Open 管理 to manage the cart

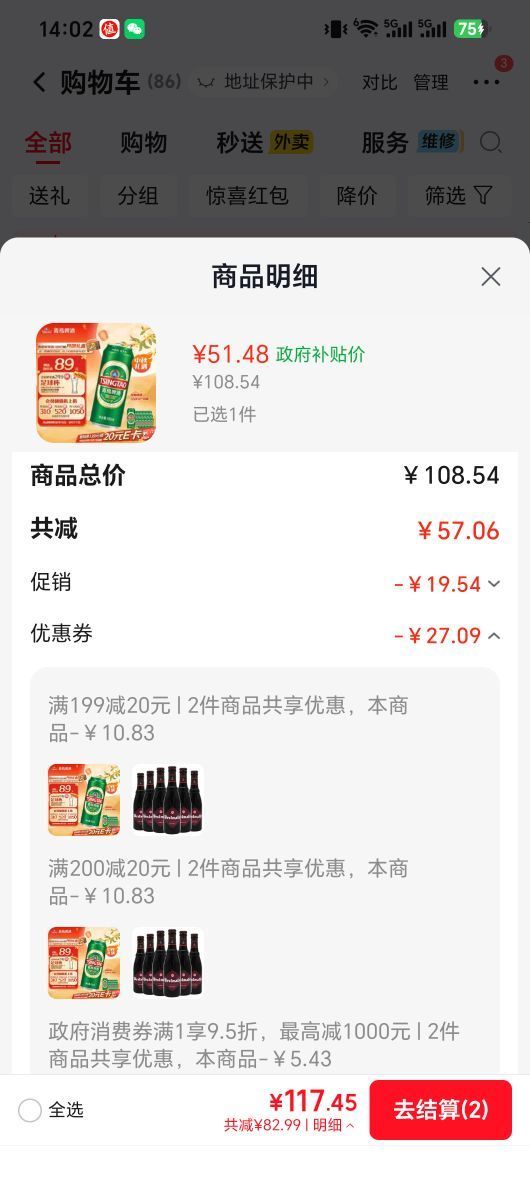[431, 82]
